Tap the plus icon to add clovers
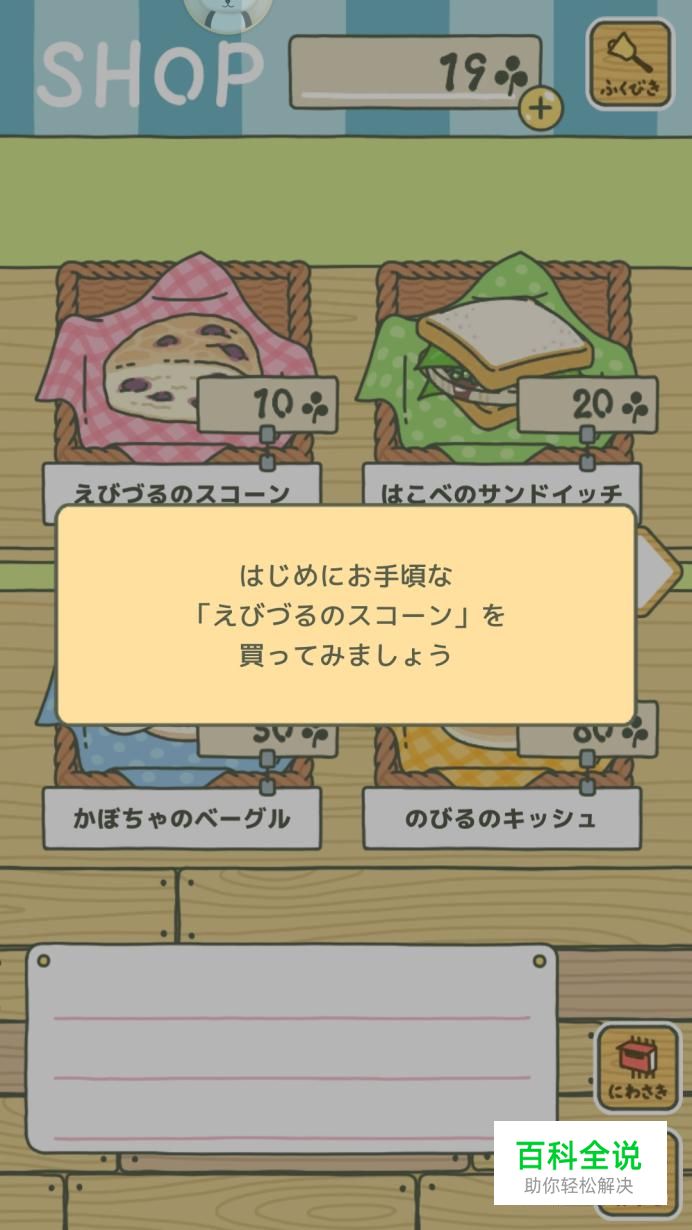This screenshot has height=1230, width=692. coord(540,108)
